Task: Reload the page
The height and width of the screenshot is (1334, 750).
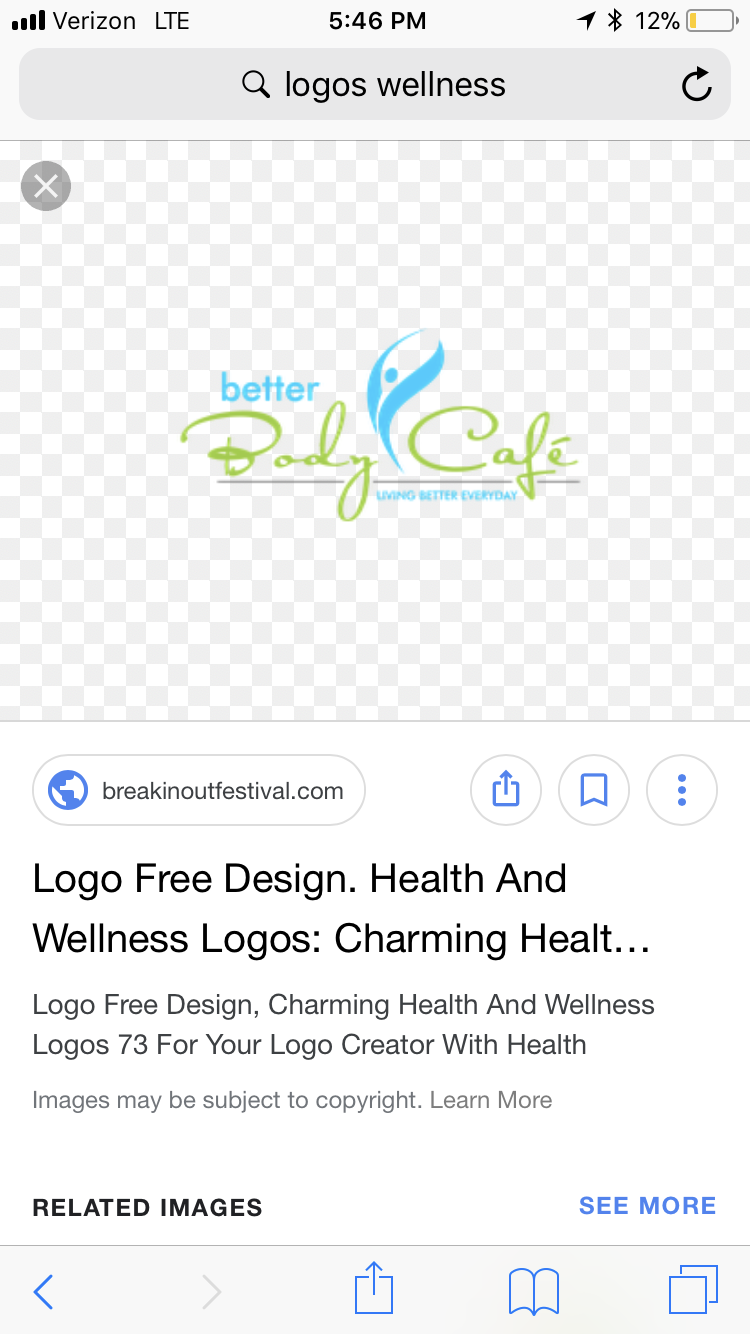Action: pyautogui.click(x=696, y=86)
